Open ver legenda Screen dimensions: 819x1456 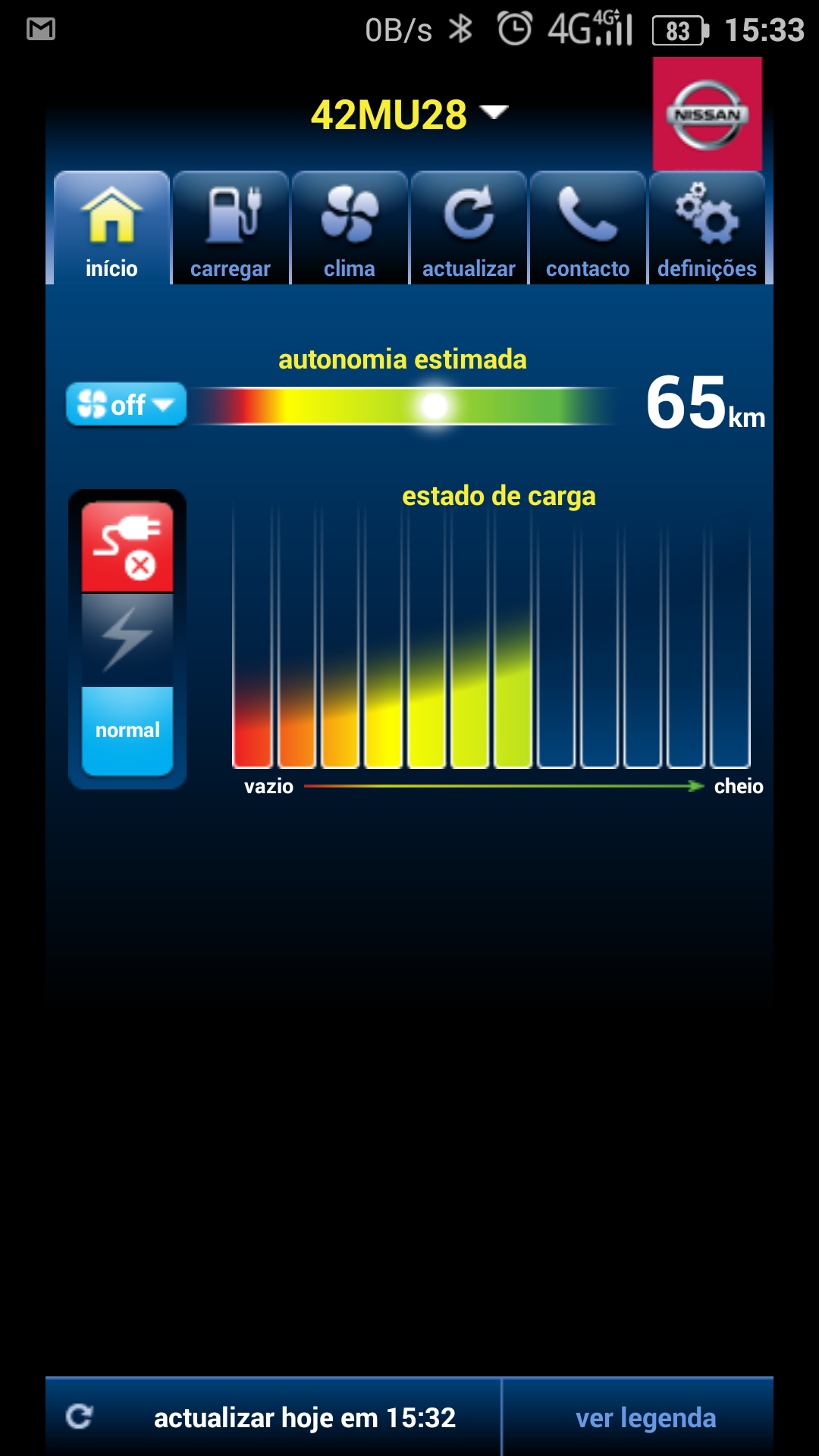645,1417
